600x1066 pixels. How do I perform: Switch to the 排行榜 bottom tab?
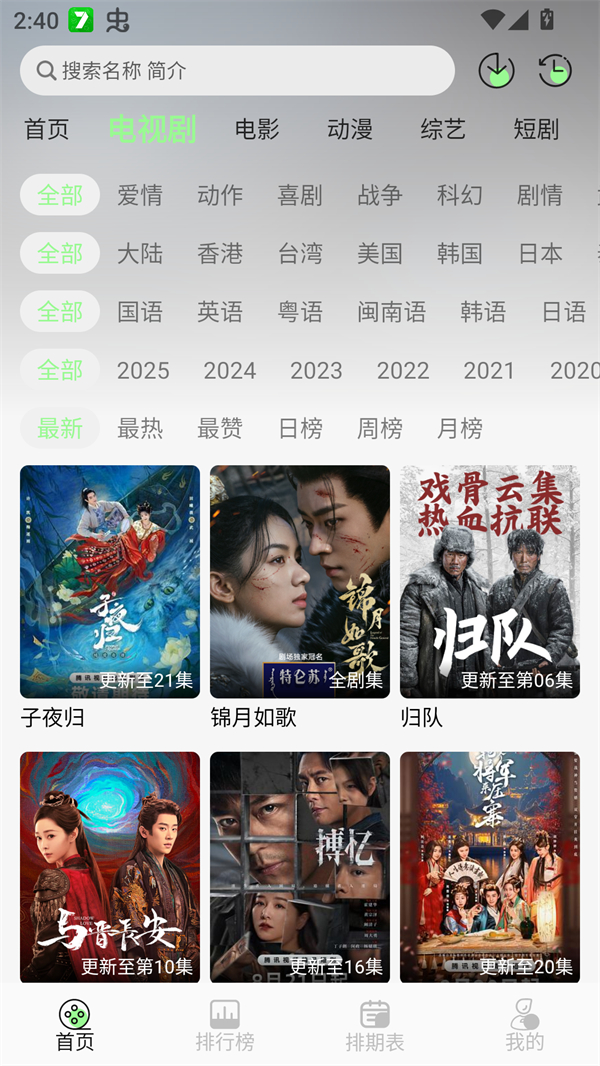tap(225, 1026)
